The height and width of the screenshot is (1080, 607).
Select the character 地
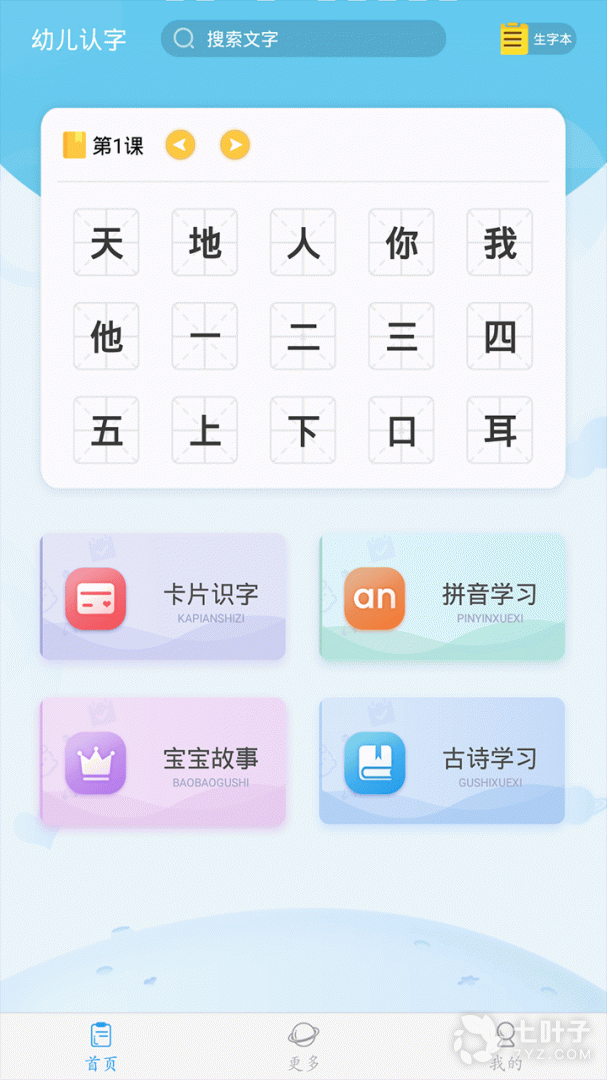pos(205,243)
